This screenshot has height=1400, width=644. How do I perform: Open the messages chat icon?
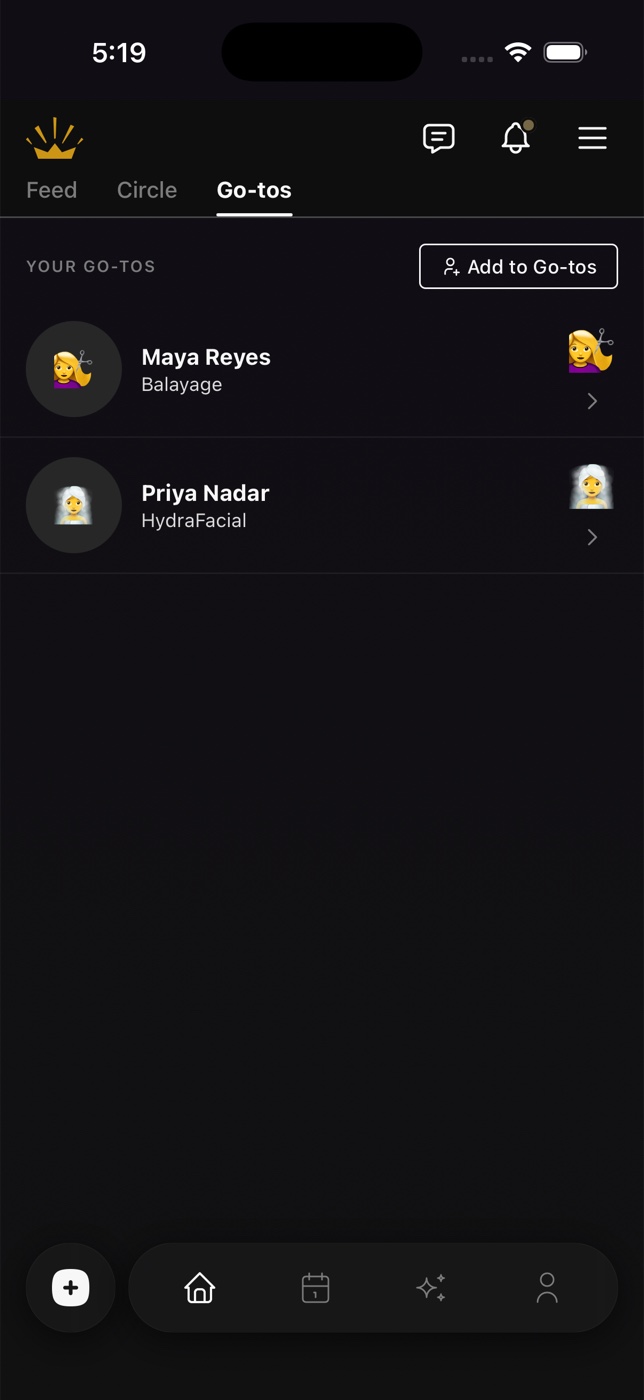point(439,138)
